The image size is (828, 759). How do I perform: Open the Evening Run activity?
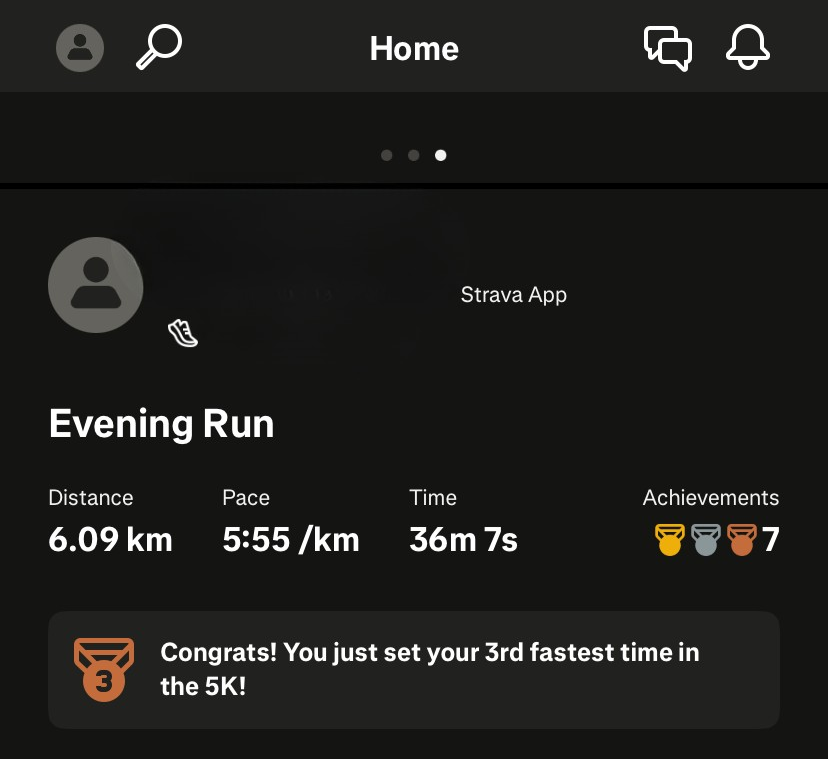coord(161,424)
